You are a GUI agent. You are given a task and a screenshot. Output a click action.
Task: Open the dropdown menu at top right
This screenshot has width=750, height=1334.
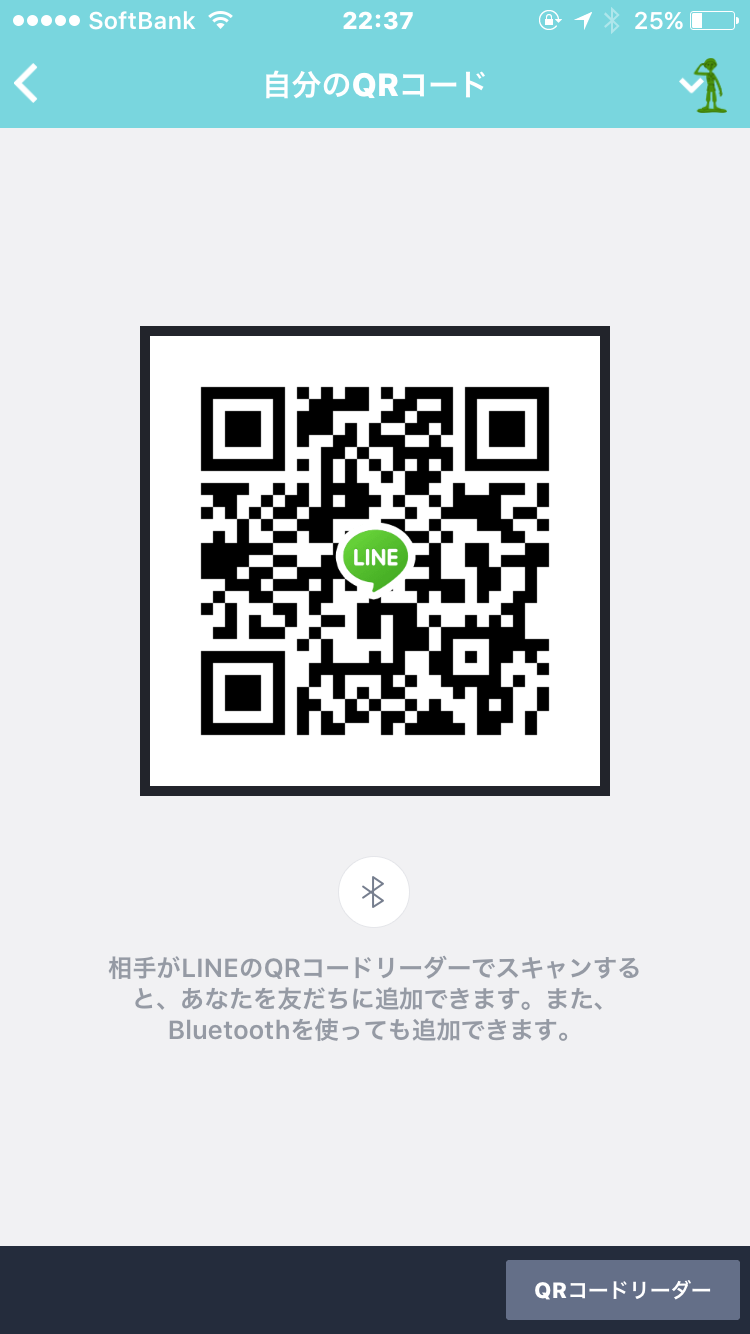point(706,86)
